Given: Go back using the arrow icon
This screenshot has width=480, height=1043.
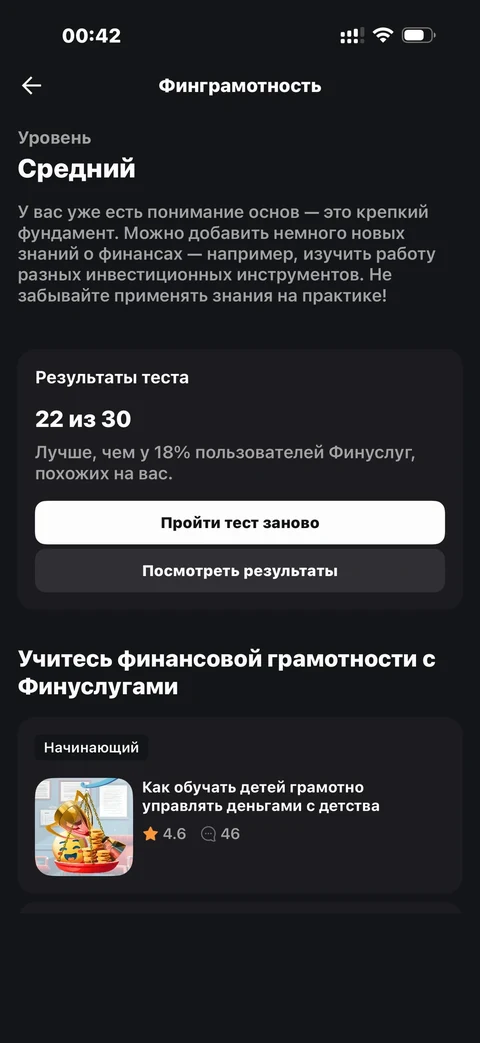Looking at the screenshot, I should (31, 86).
